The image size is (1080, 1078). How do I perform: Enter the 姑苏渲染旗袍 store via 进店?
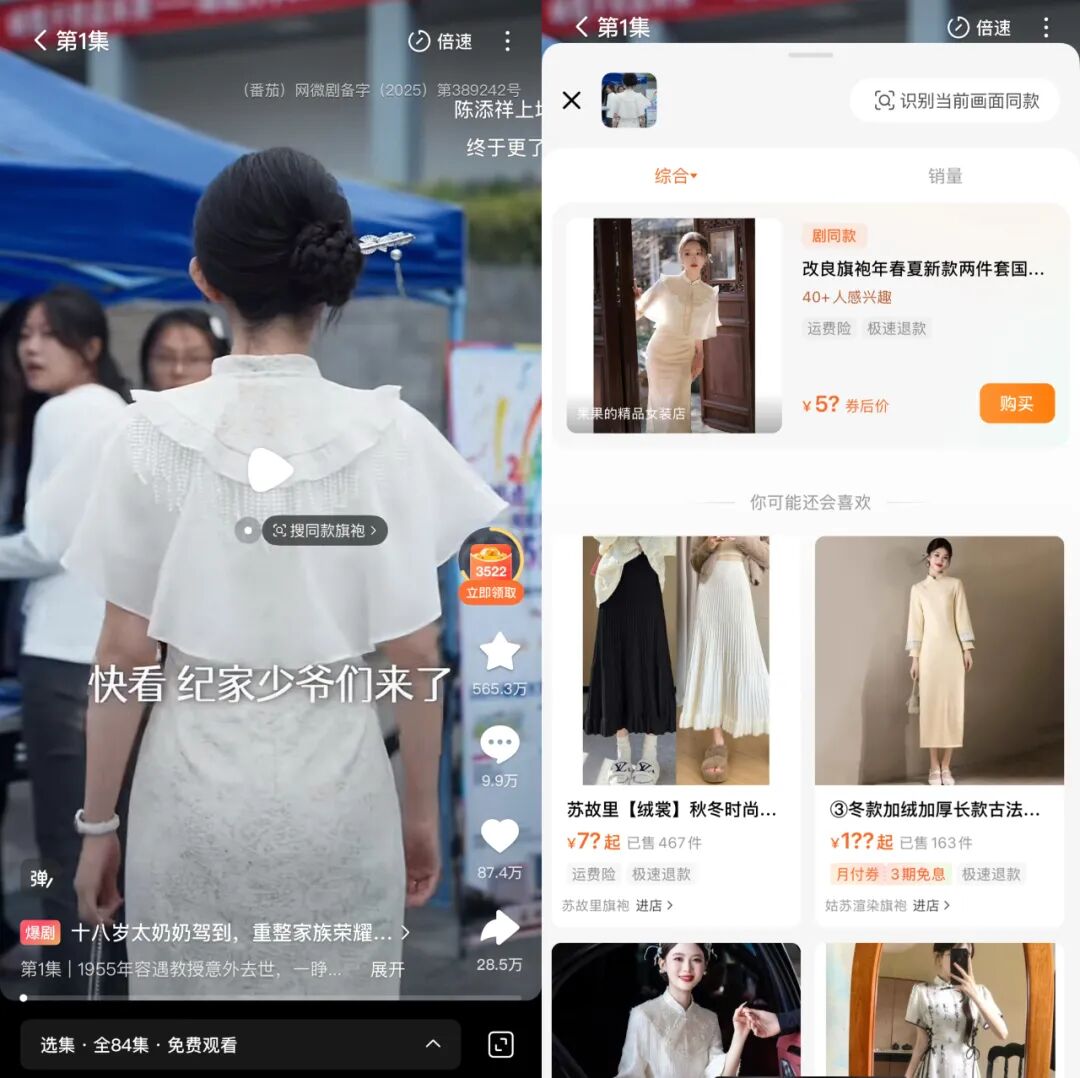coord(931,905)
